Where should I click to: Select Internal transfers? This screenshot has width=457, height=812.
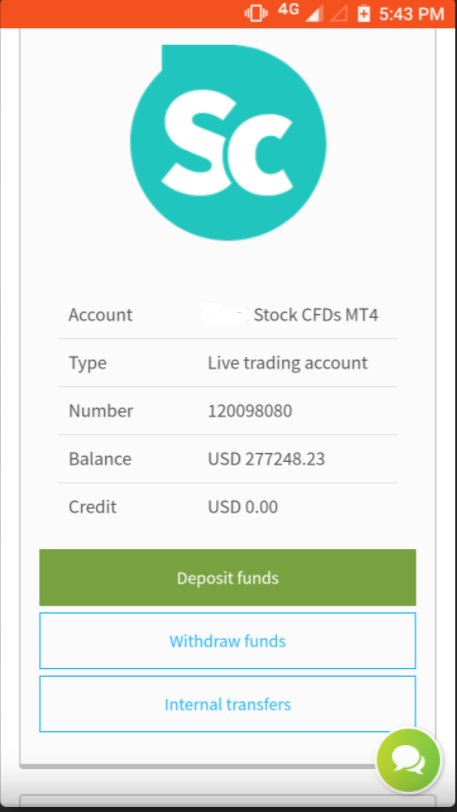pyautogui.click(x=227, y=704)
